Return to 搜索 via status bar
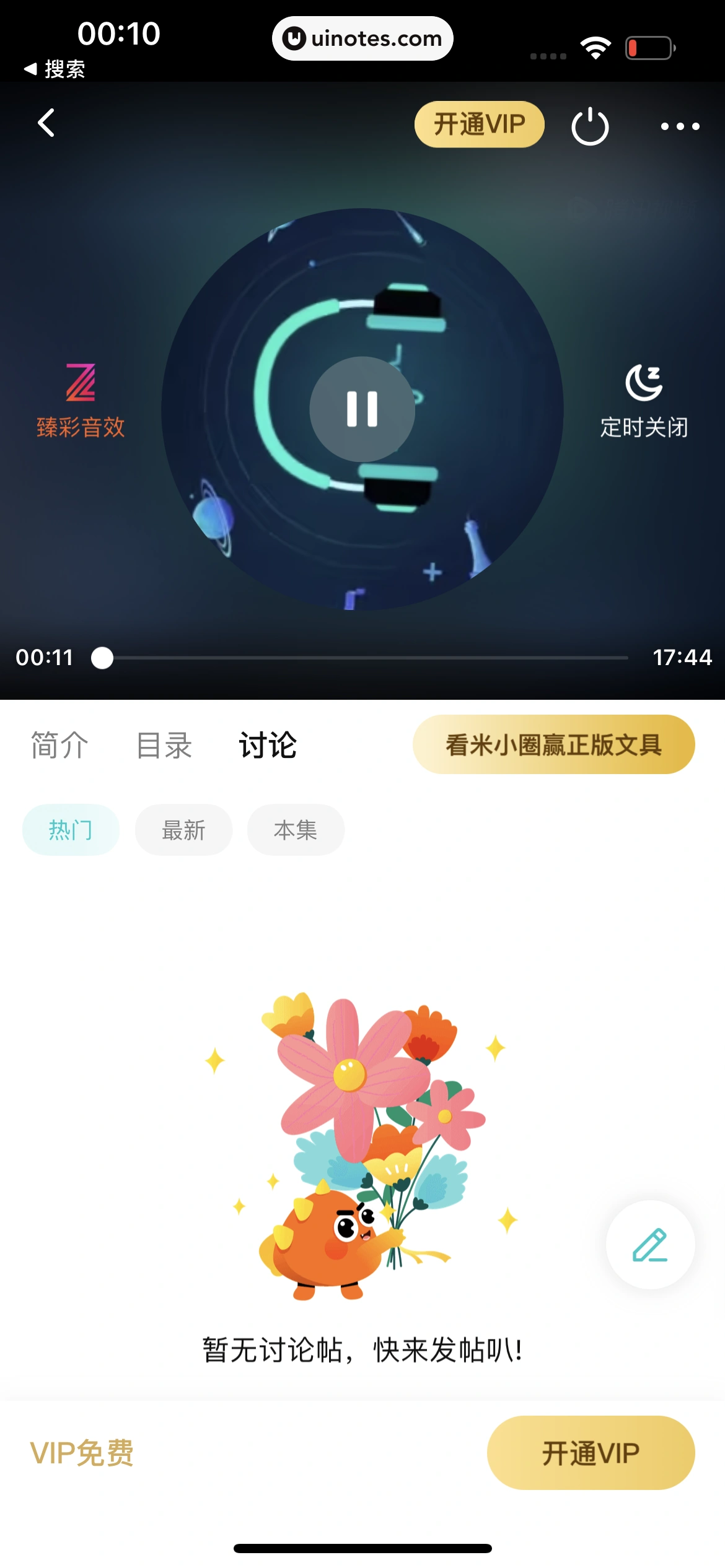The width and height of the screenshot is (725, 1568). (x=55, y=69)
